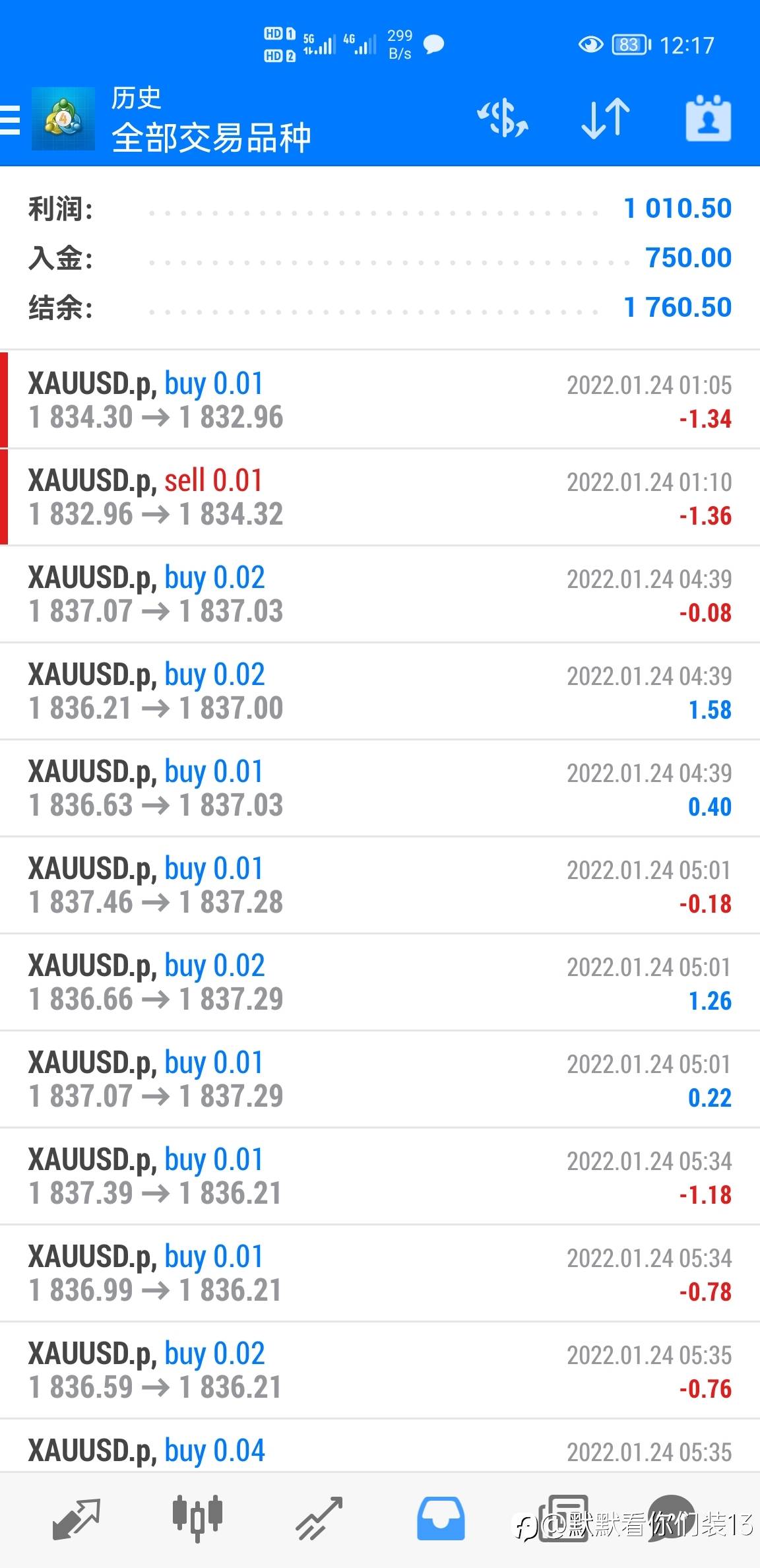Viewport: 760px width, 1568px height.
Task: Select the history inbox tab
Action: coord(441,1518)
